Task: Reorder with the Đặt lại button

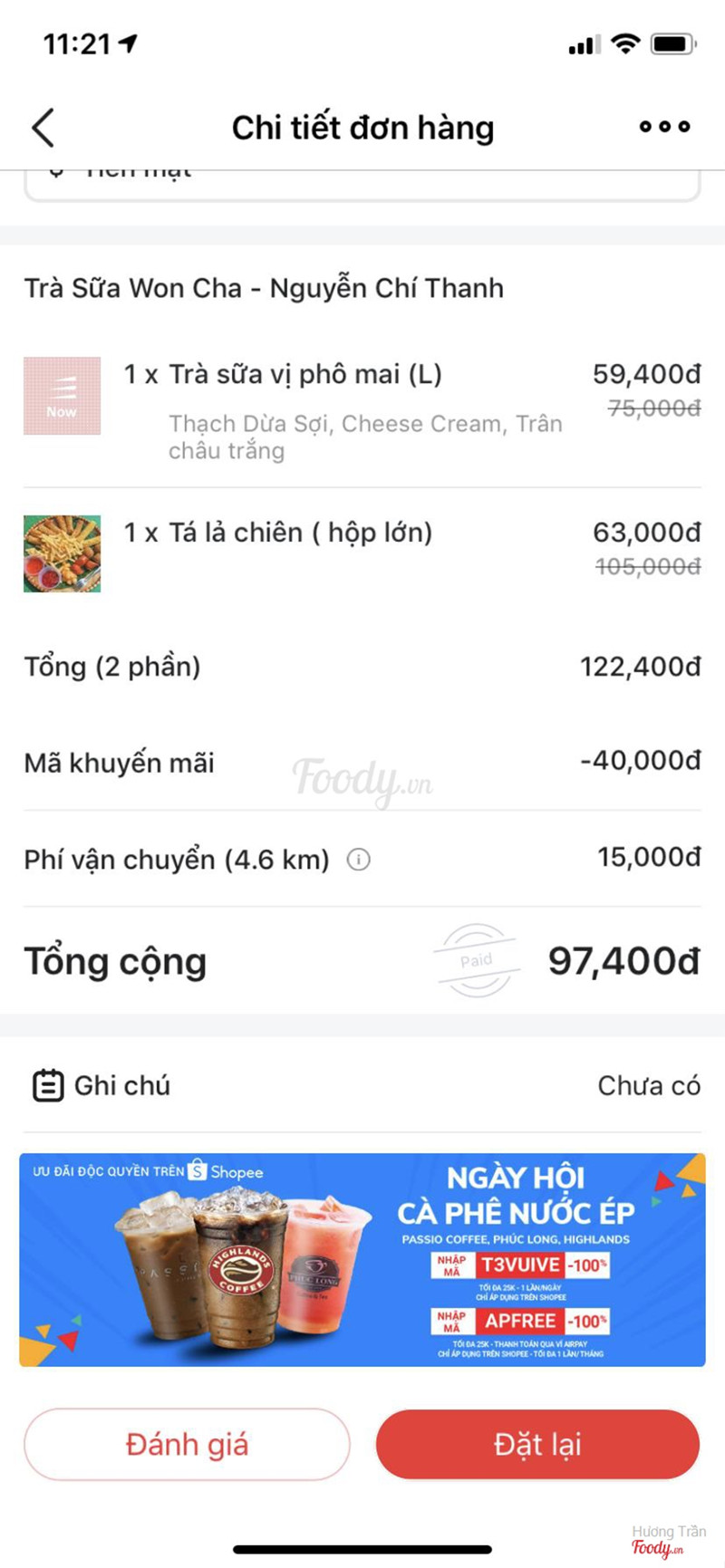Action: click(537, 1444)
